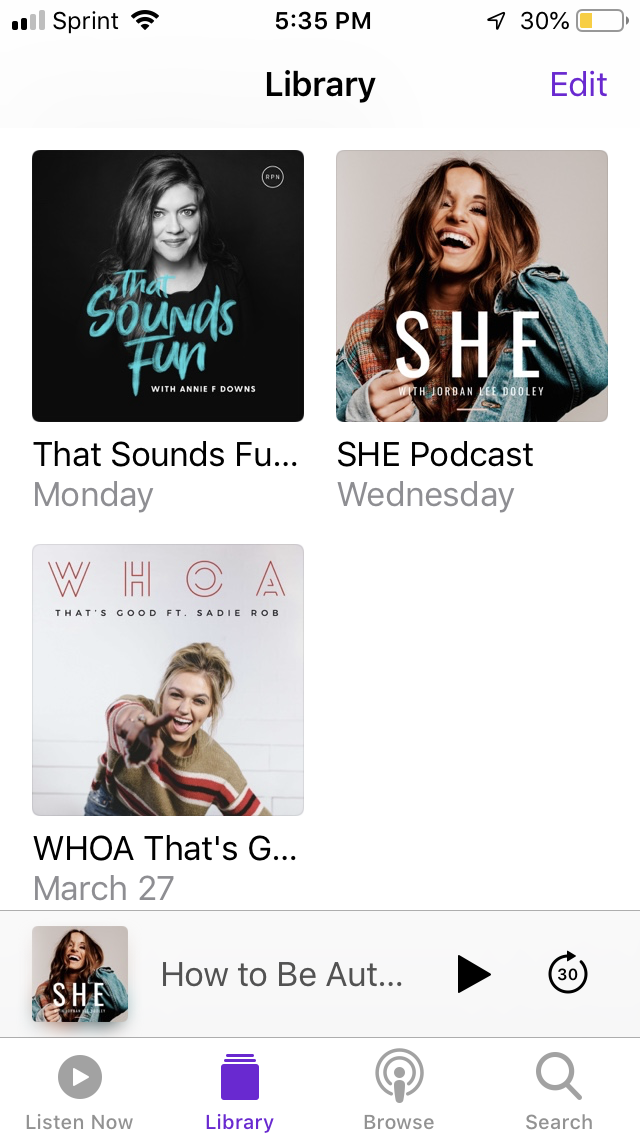Screen dimensions: 640x1136
Task: Skip forward 30 seconds
Action: click(x=568, y=973)
